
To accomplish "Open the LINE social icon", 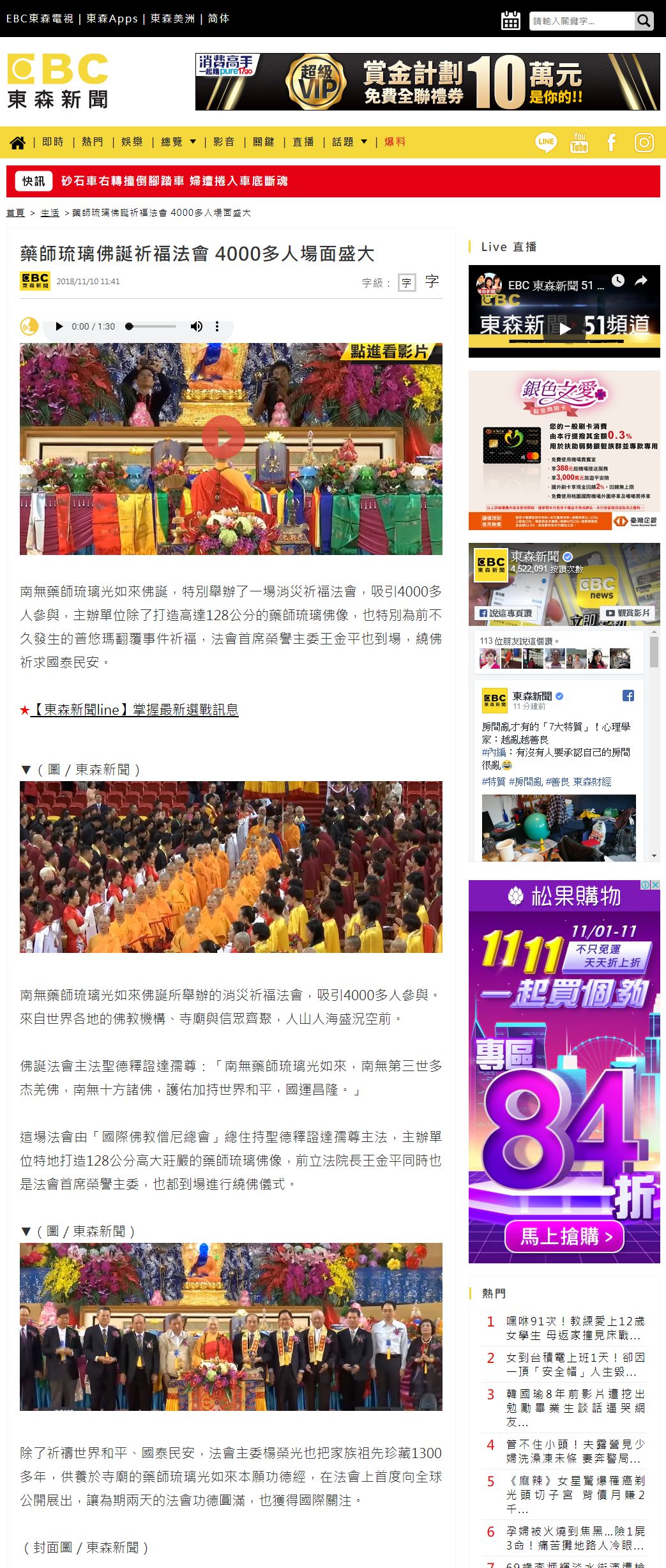I will (546, 142).
